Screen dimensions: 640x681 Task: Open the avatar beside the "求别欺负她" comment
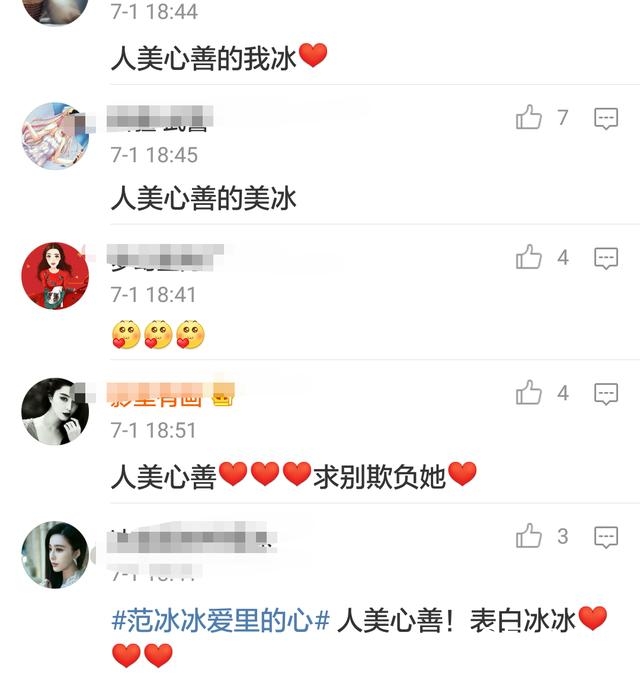click(x=55, y=411)
